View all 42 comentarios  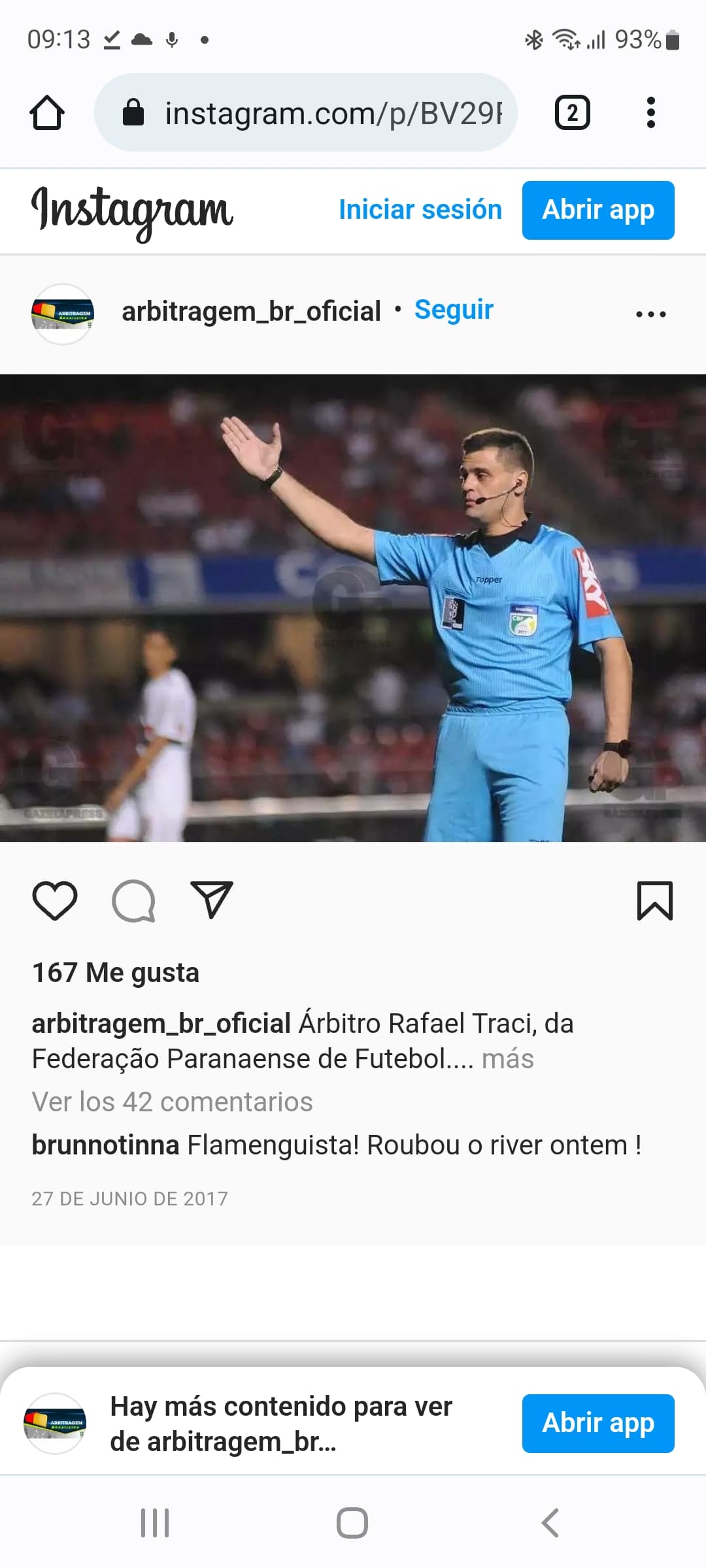tap(173, 1102)
